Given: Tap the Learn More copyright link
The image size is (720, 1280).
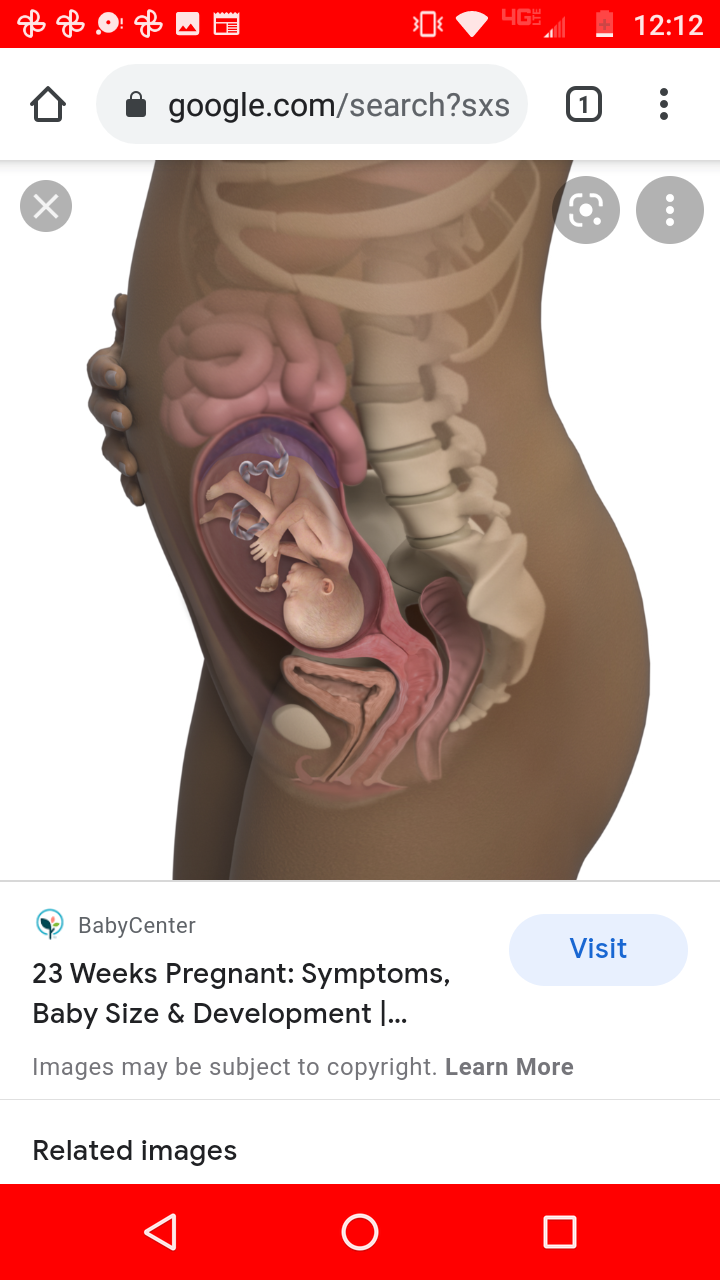Looking at the screenshot, I should click(x=509, y=1067).
